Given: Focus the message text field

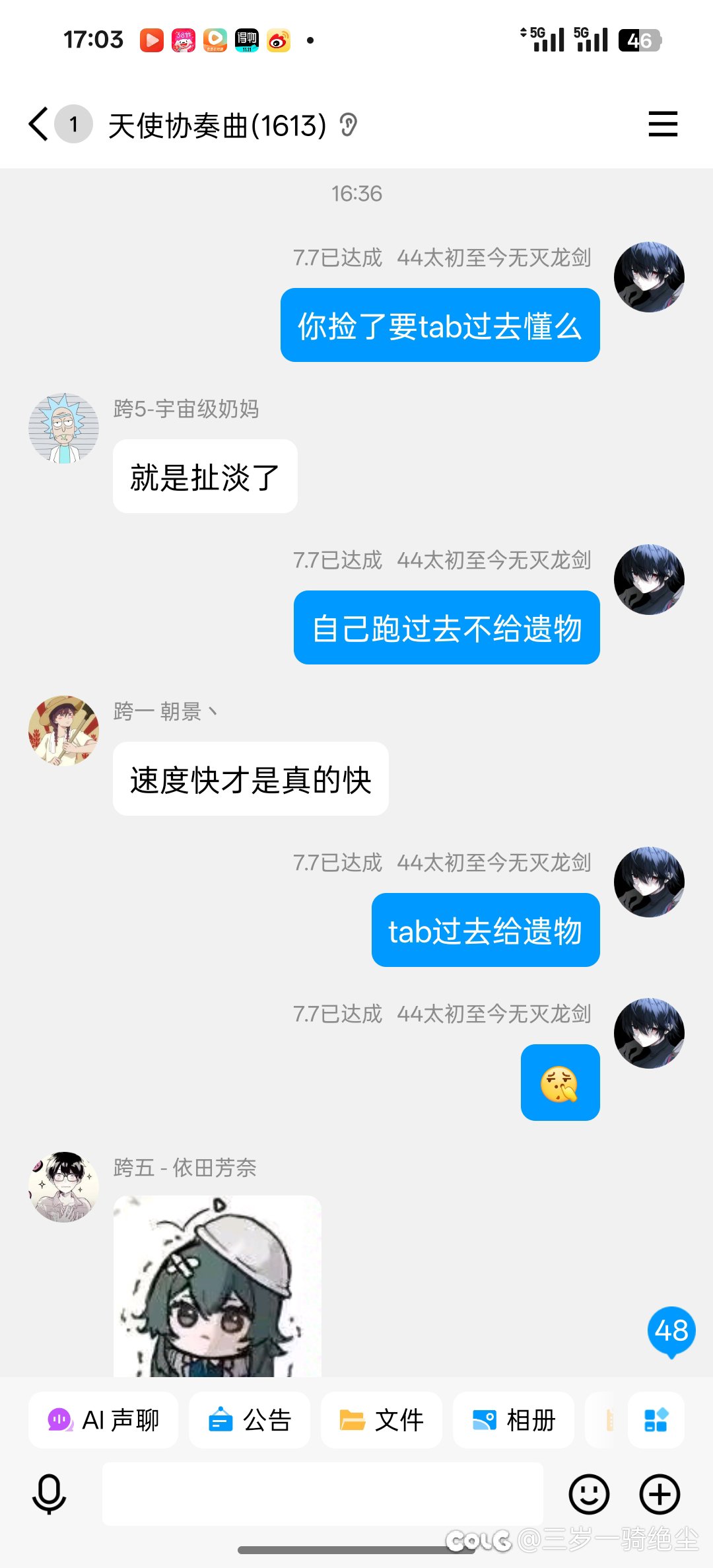Looking at the screenshot, I should (323, 1494).
